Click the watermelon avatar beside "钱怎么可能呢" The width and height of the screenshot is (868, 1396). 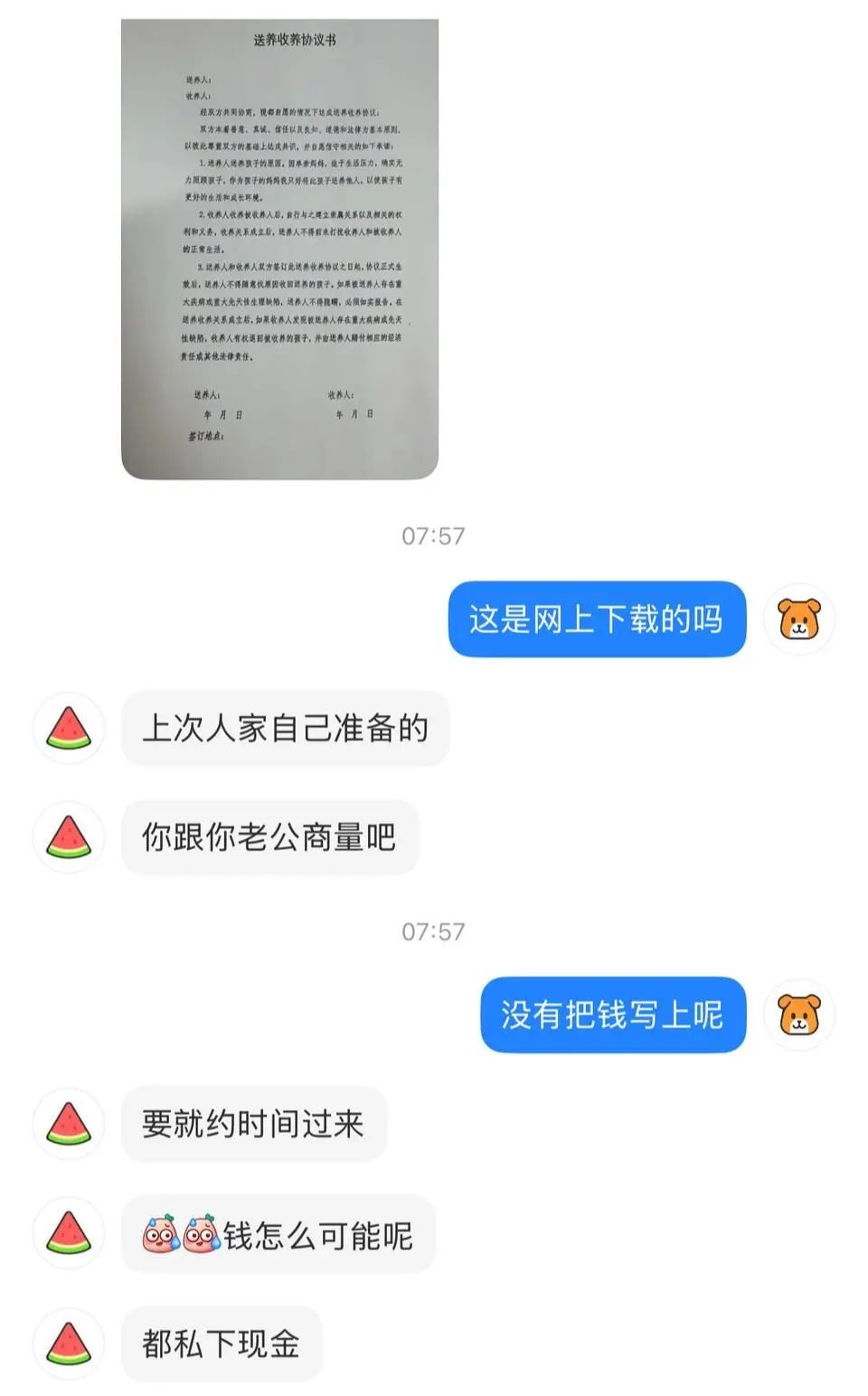point(69,1232)
